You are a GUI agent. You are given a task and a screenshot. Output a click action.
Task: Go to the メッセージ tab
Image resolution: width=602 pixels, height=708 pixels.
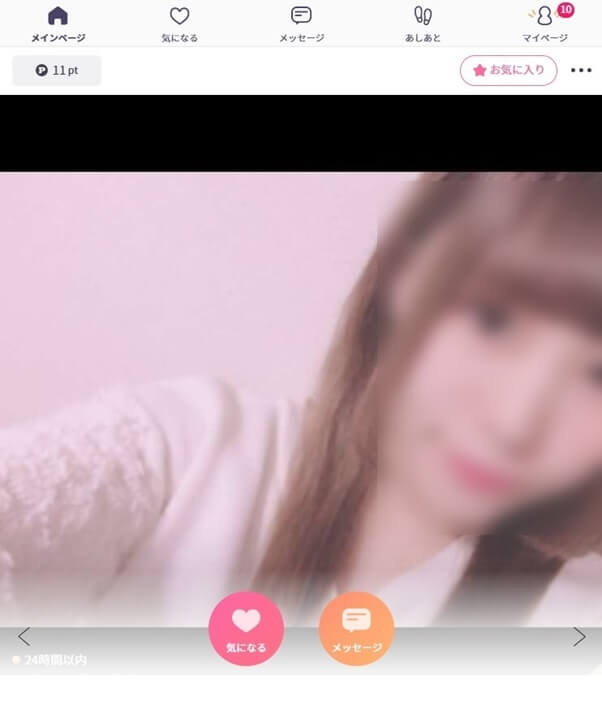301,24
